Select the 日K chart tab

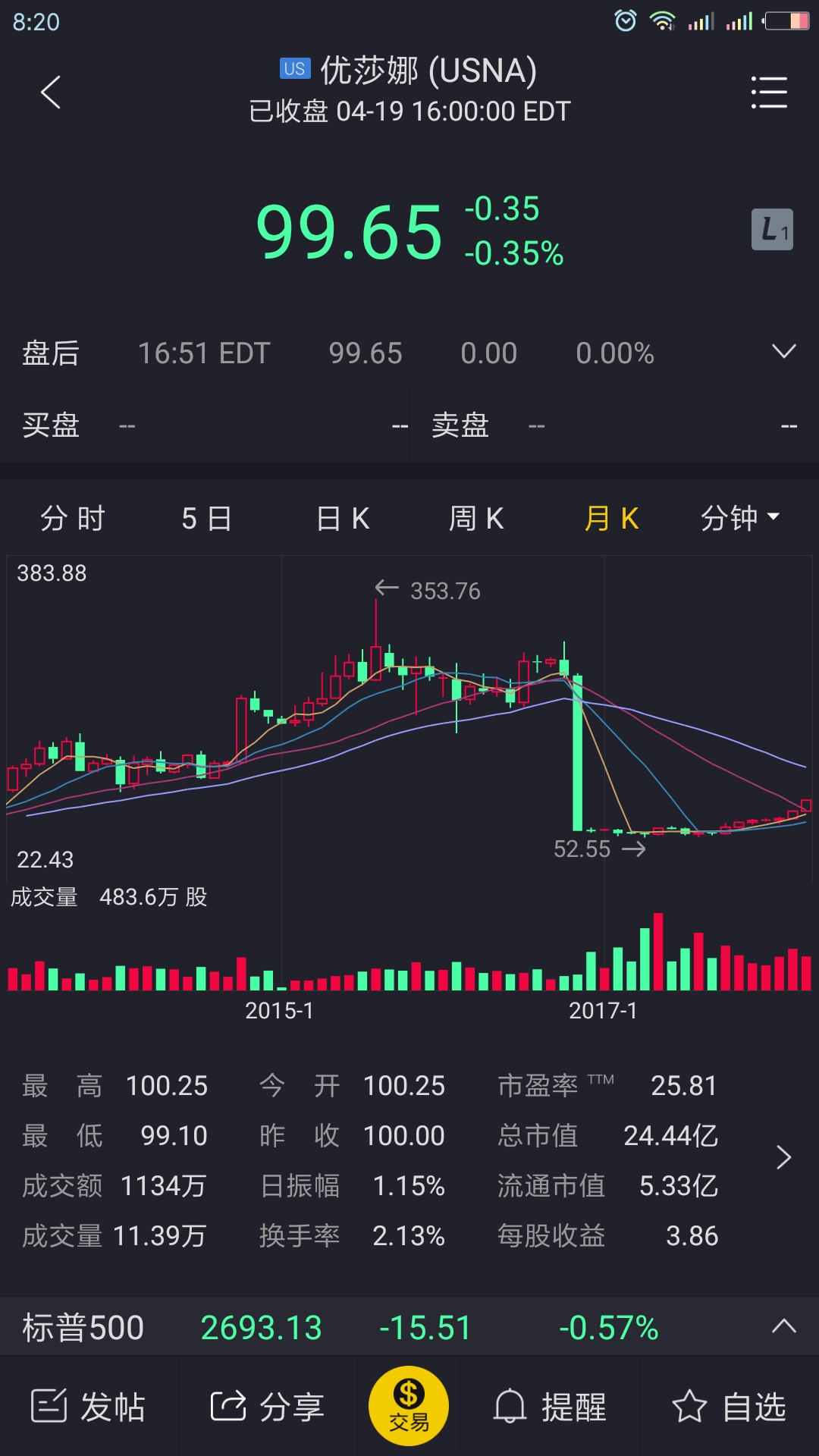343,519
